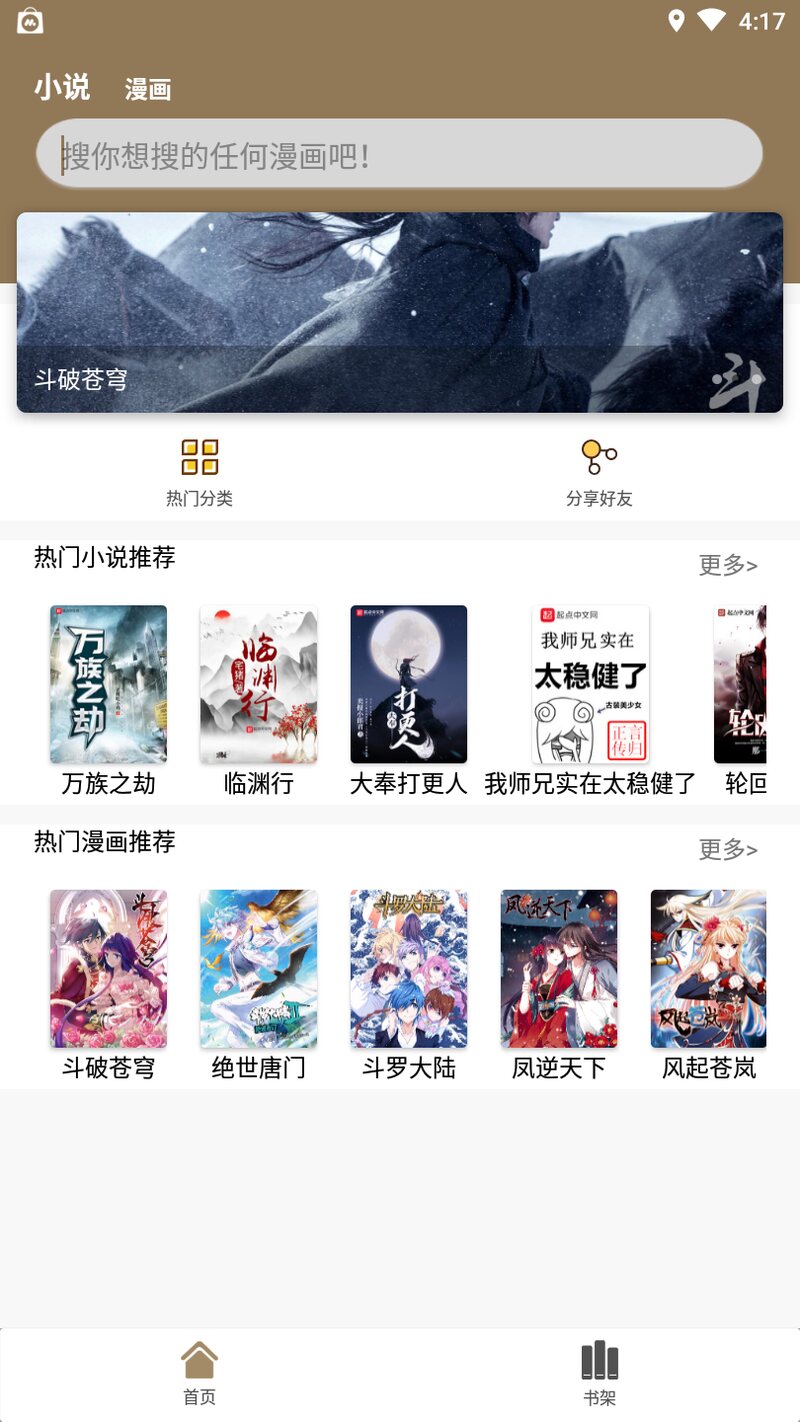Go to the 首页 home tab

click(199, 1373)
